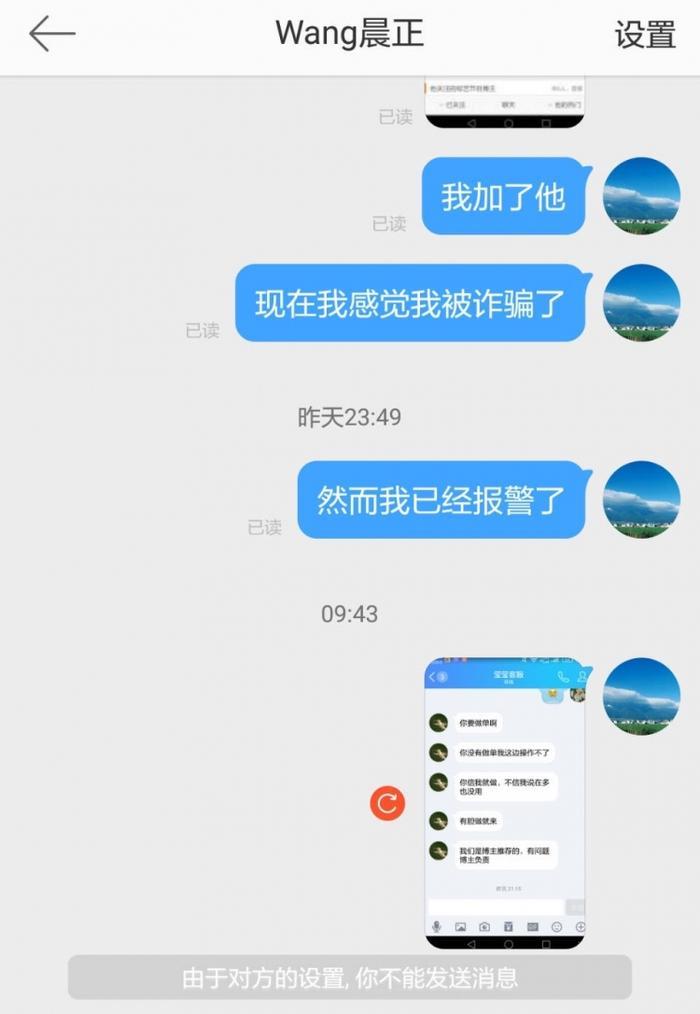The width and height of the screenshot is (700, 1014).
Task: Retry sending the failed screenshot image
Action: point(387,803)
